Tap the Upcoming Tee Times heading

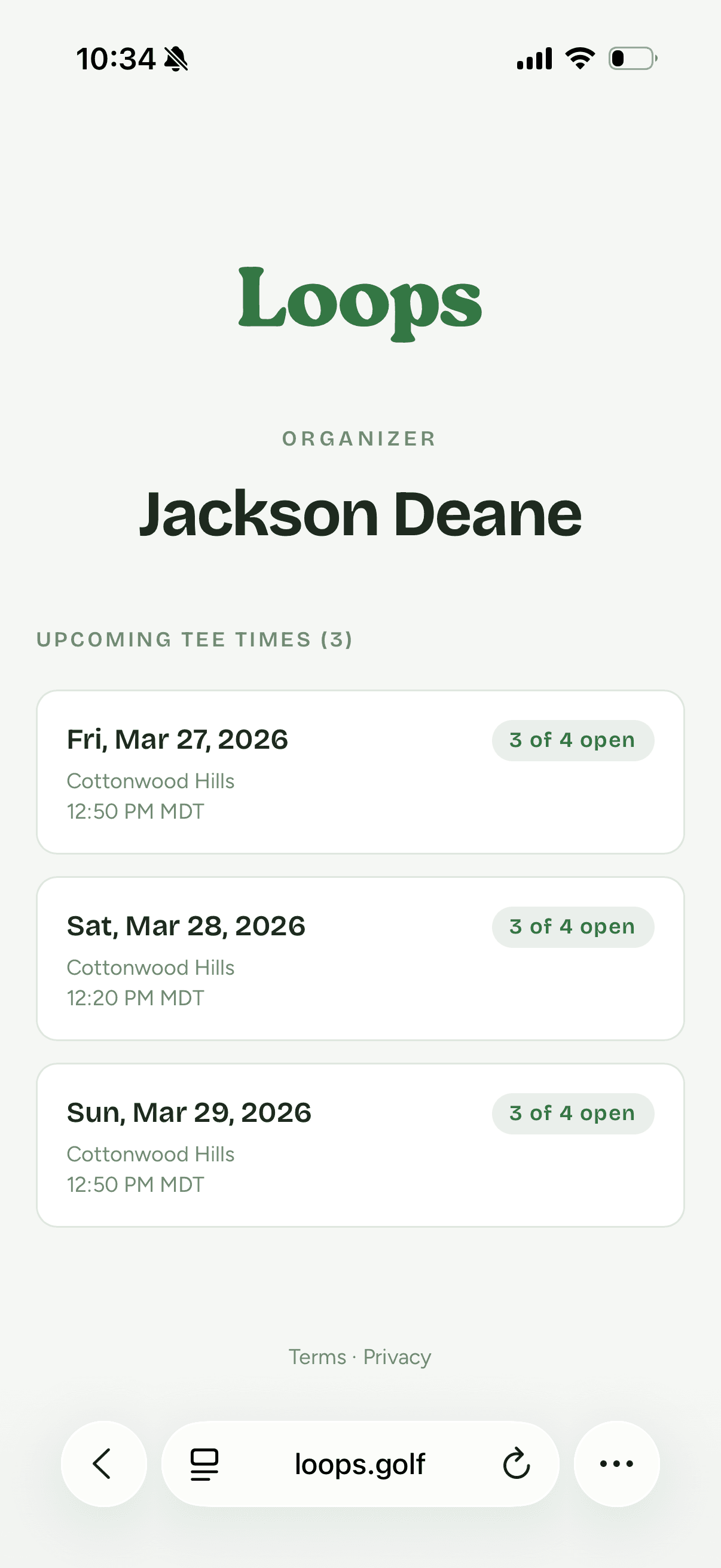click(x=195, y=640)
